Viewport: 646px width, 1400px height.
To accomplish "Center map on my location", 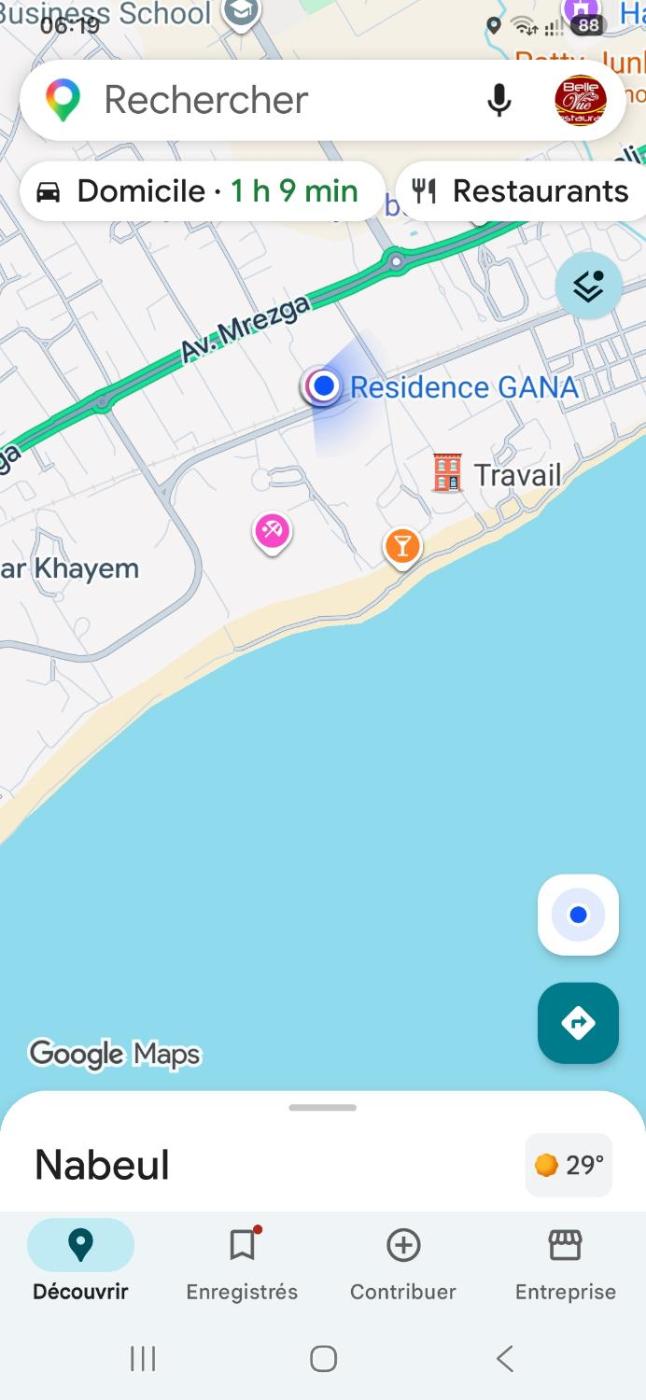I will (x=578, y=915).
